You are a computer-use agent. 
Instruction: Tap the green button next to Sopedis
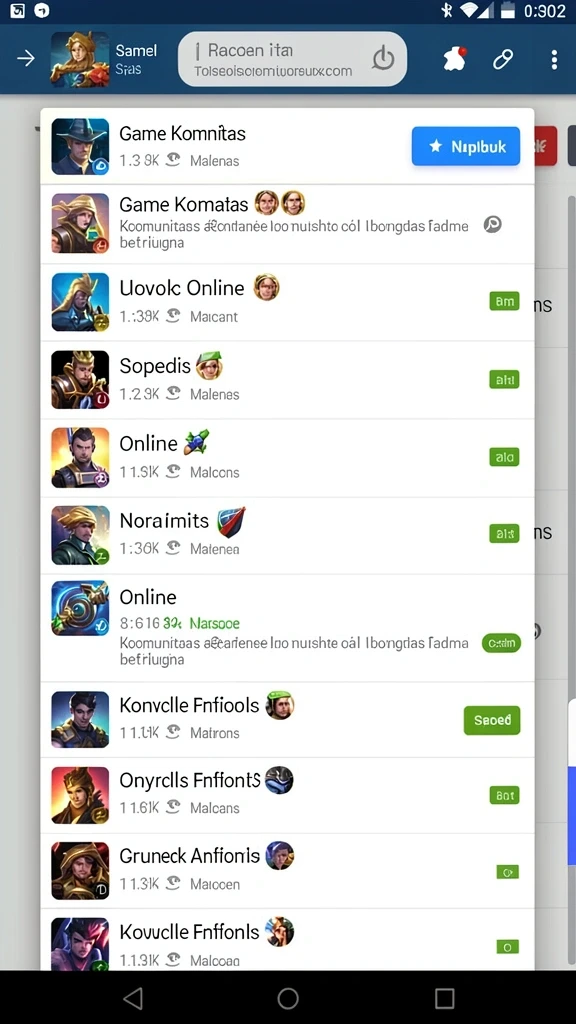[504, 379]
